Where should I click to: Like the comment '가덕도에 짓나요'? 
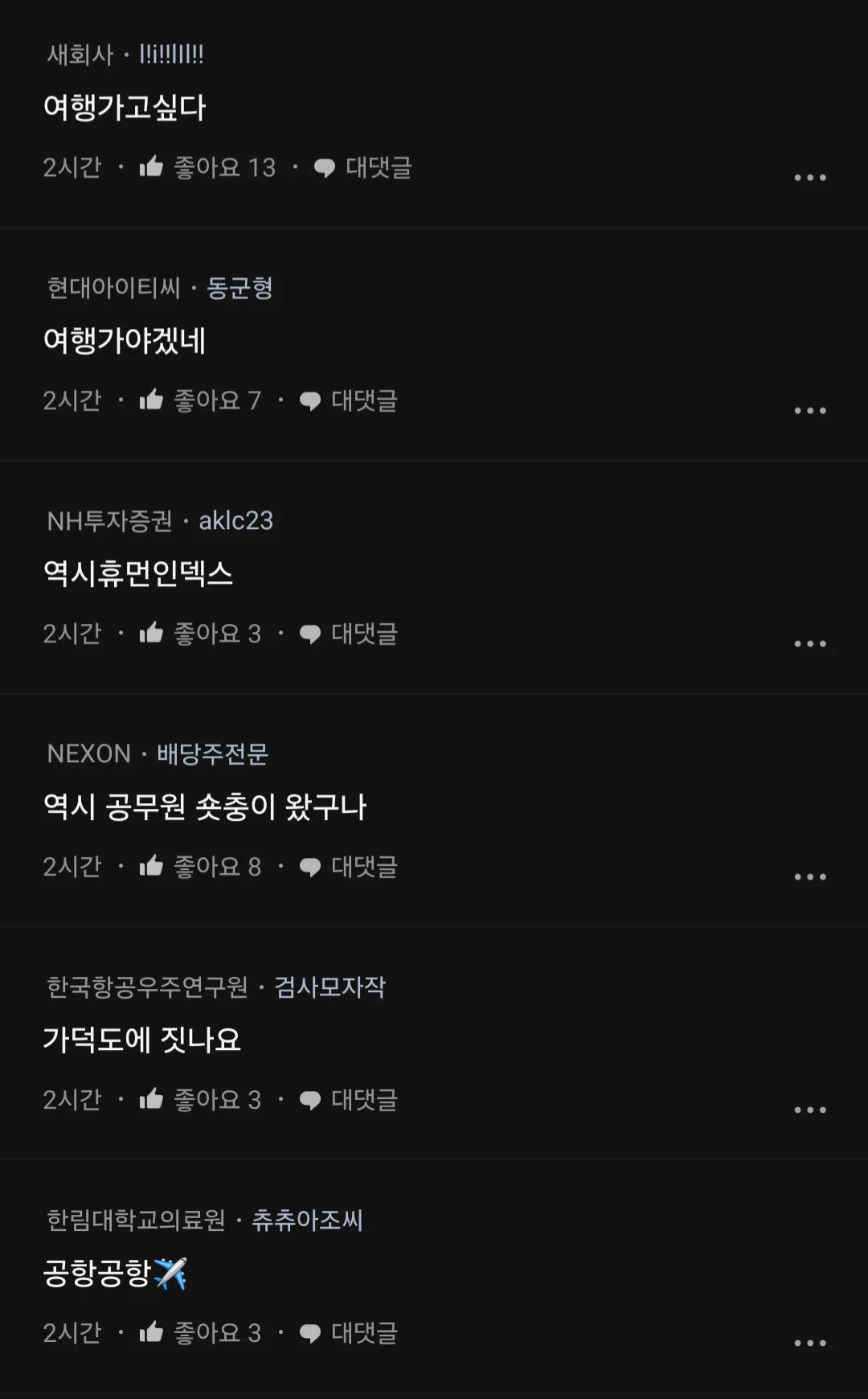pos(151,1100)
